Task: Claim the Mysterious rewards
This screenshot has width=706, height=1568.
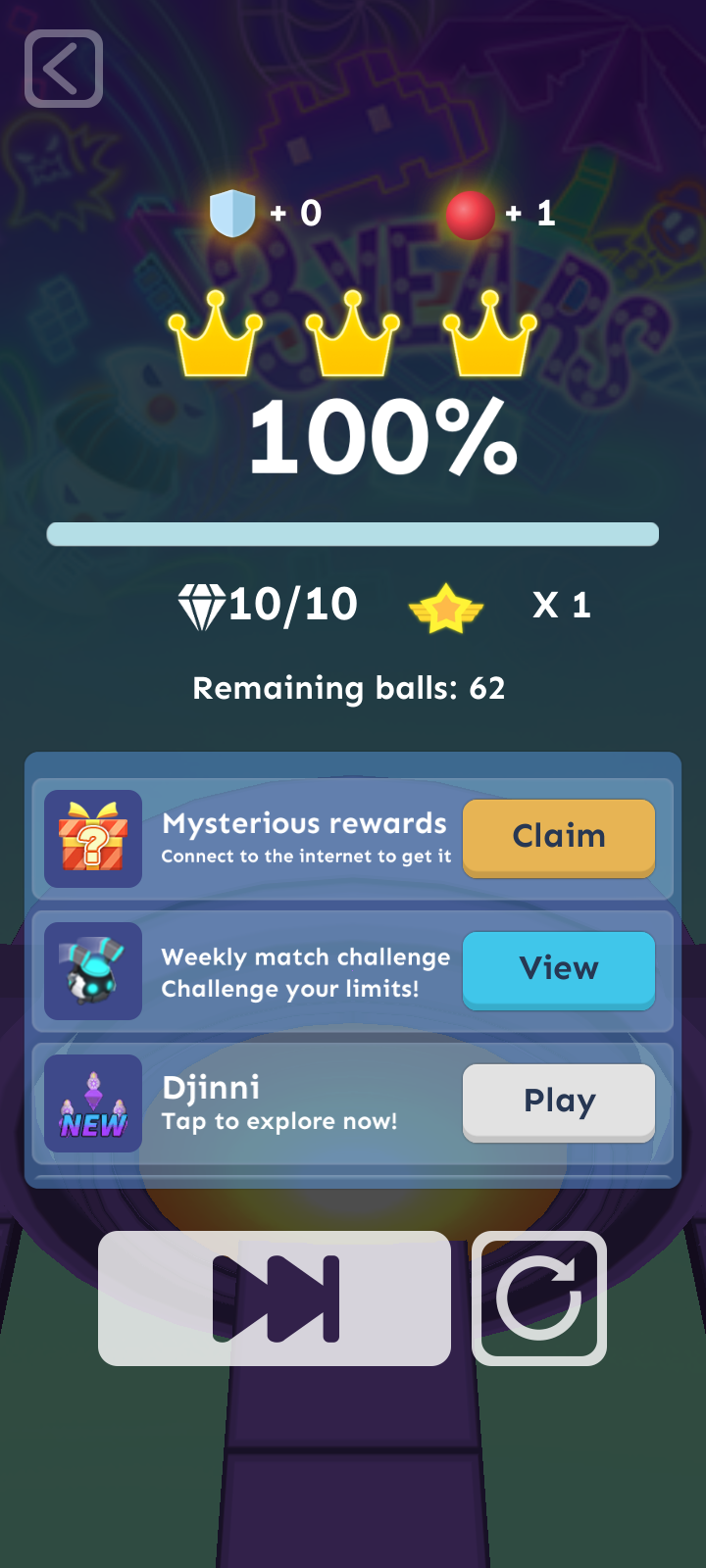Action: [558, 837]
